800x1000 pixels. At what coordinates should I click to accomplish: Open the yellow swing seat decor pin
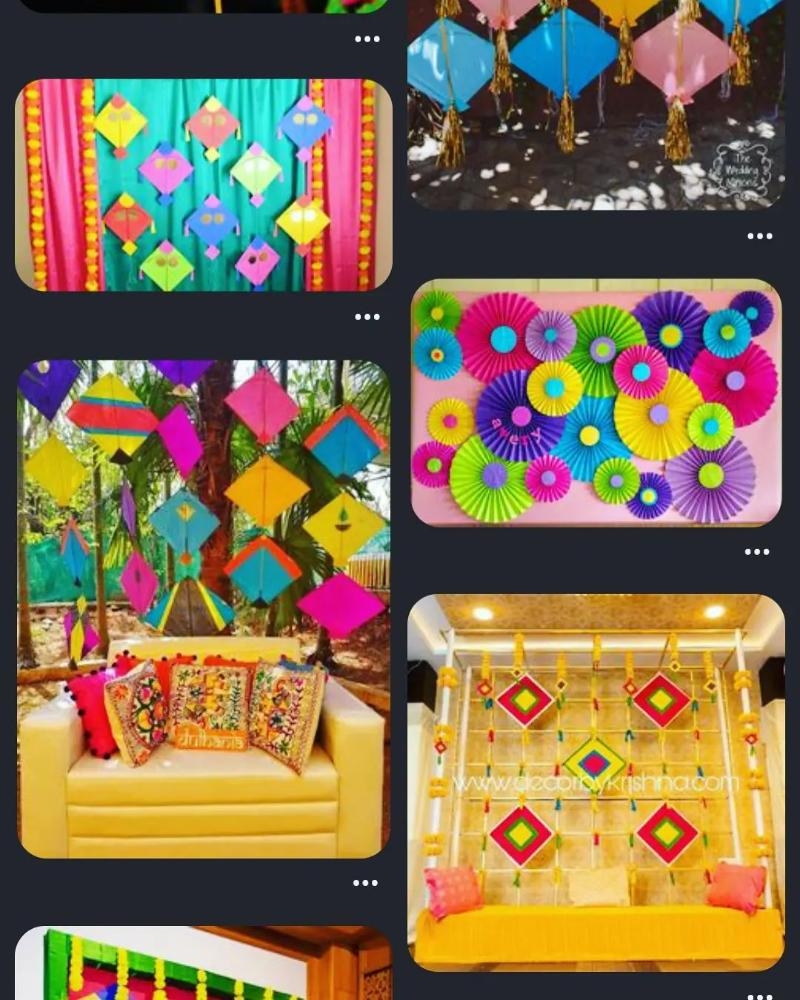pos(596,782)
